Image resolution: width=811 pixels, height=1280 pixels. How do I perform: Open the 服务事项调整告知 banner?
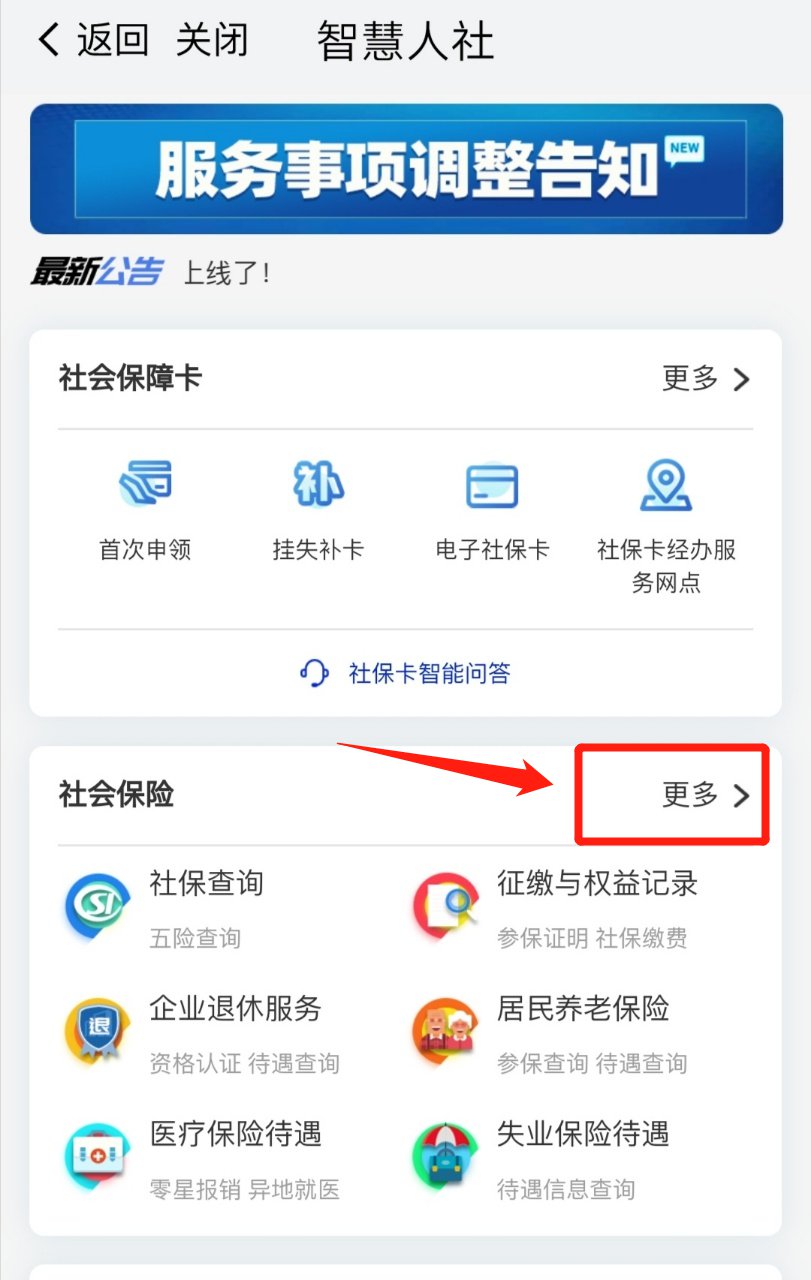pyautogui.click(x=405, y=168)
